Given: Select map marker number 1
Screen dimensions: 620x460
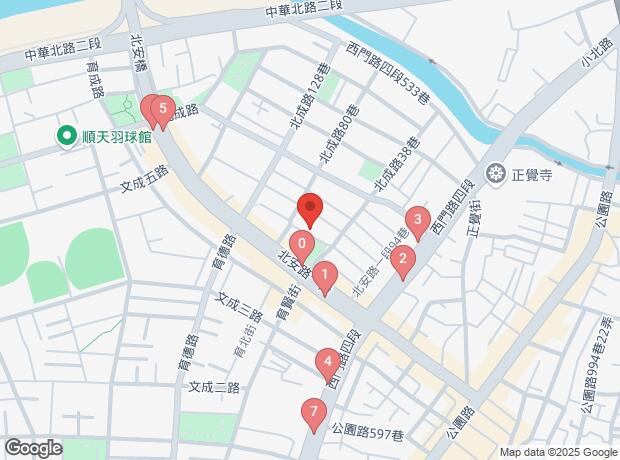Looking at the screenshot, I should tap(324, 274).
